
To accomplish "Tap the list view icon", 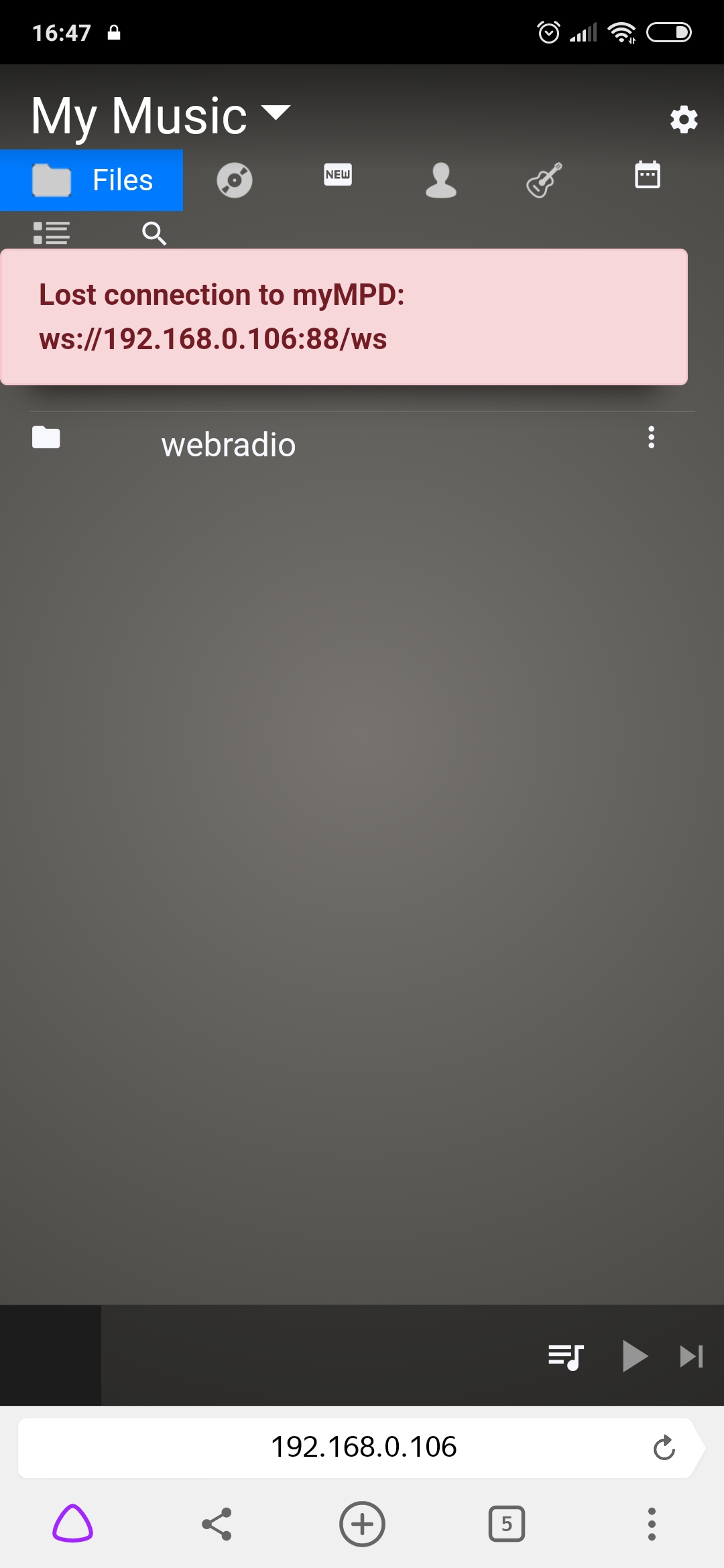I will [x=51, y=233].
